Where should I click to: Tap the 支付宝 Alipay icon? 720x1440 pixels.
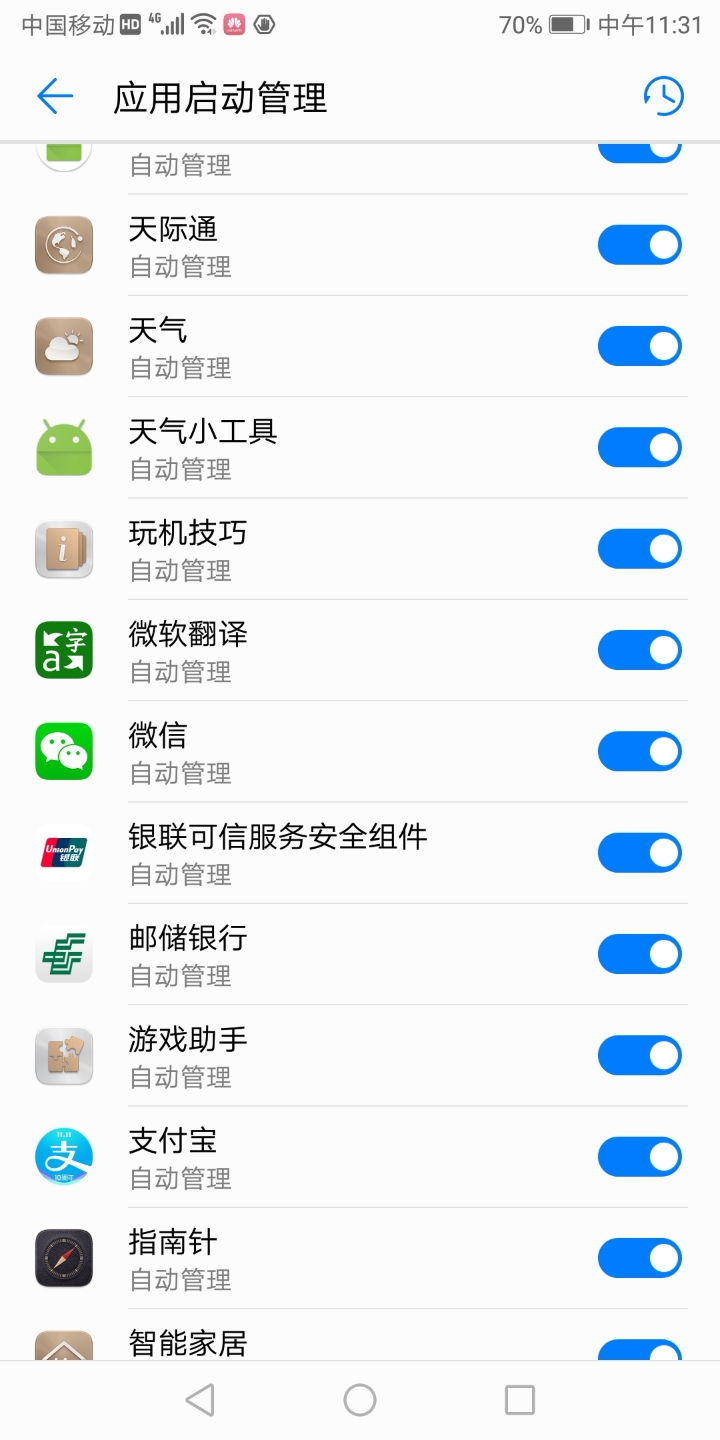click(63, 1156)
